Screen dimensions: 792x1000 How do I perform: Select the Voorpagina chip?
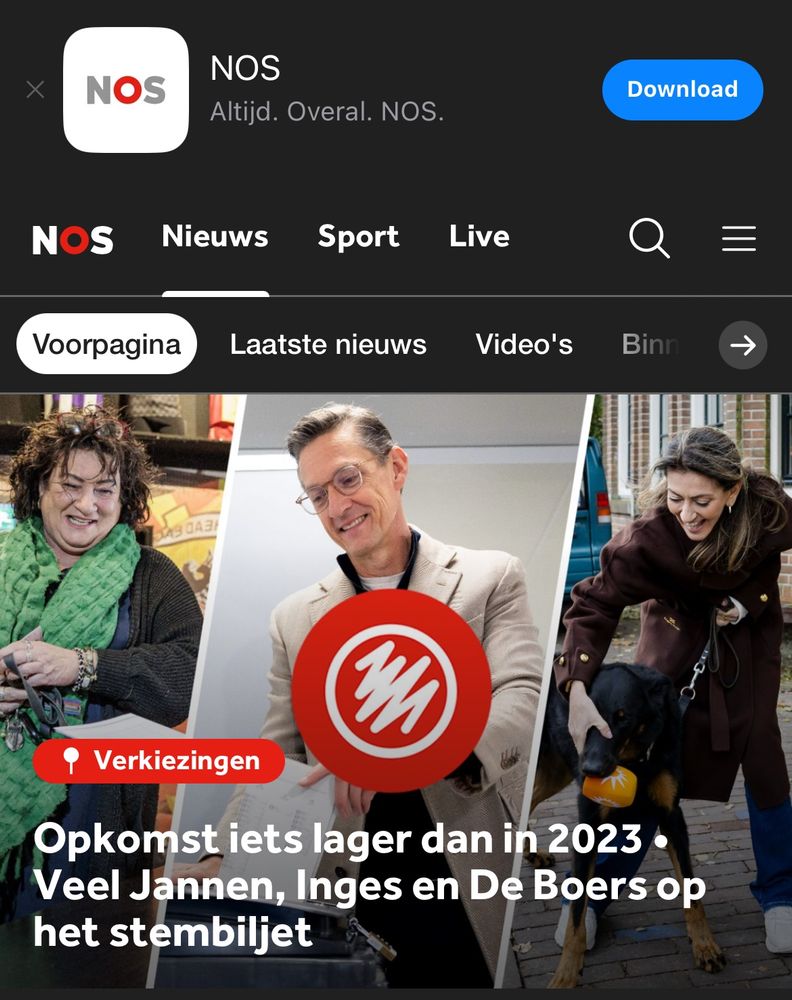106,344
